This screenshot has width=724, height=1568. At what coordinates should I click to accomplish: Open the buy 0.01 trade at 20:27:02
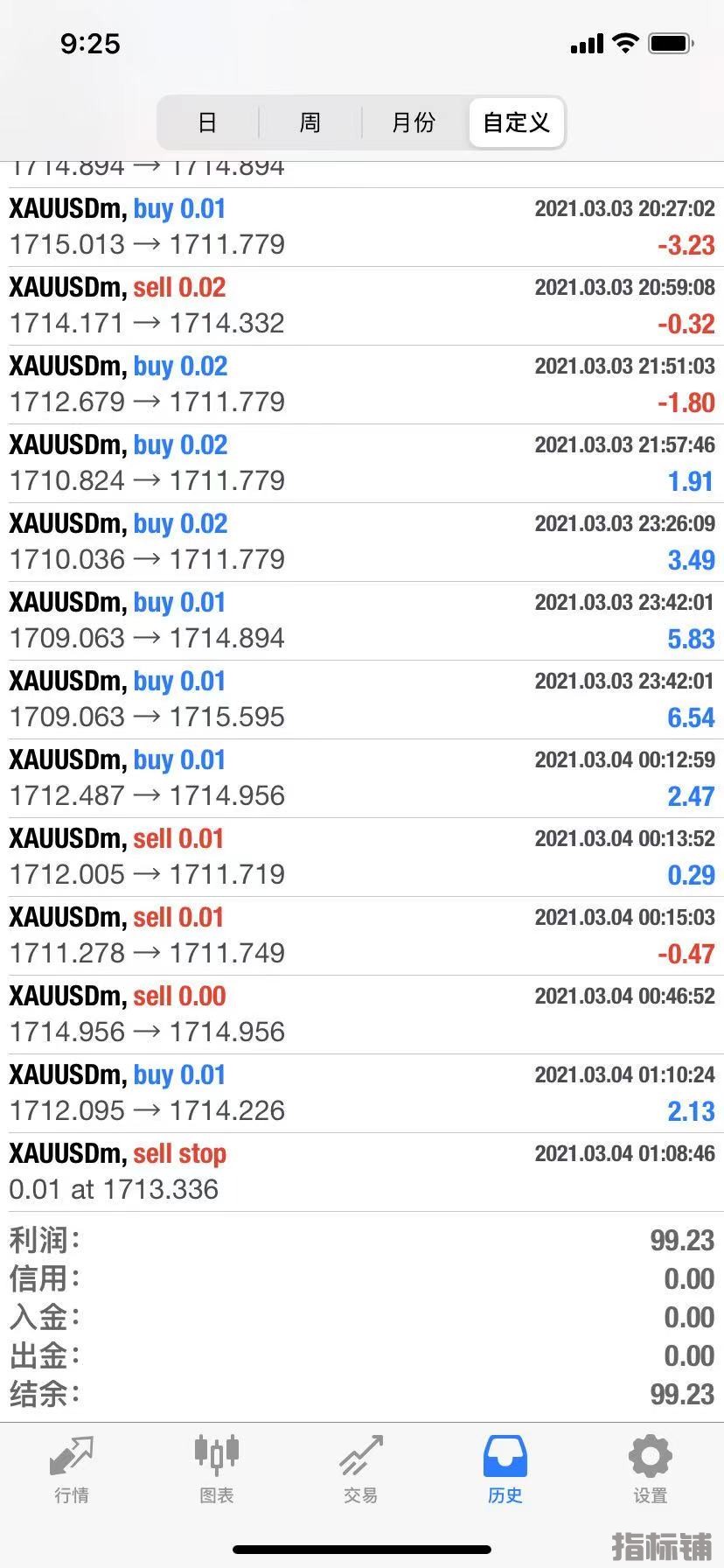click(x=362, y=227)
